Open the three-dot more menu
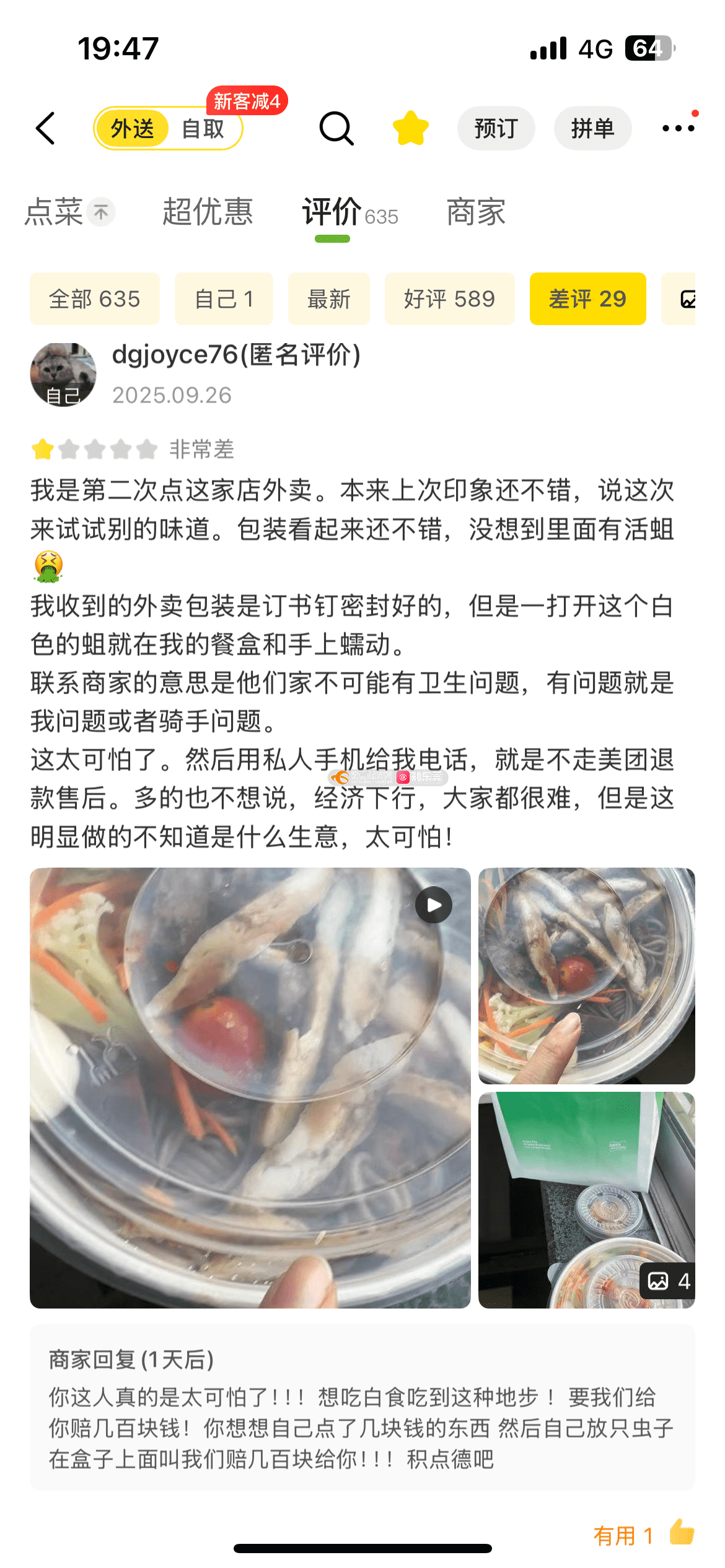Viewport: 725px width, 1568px height. 678,128
